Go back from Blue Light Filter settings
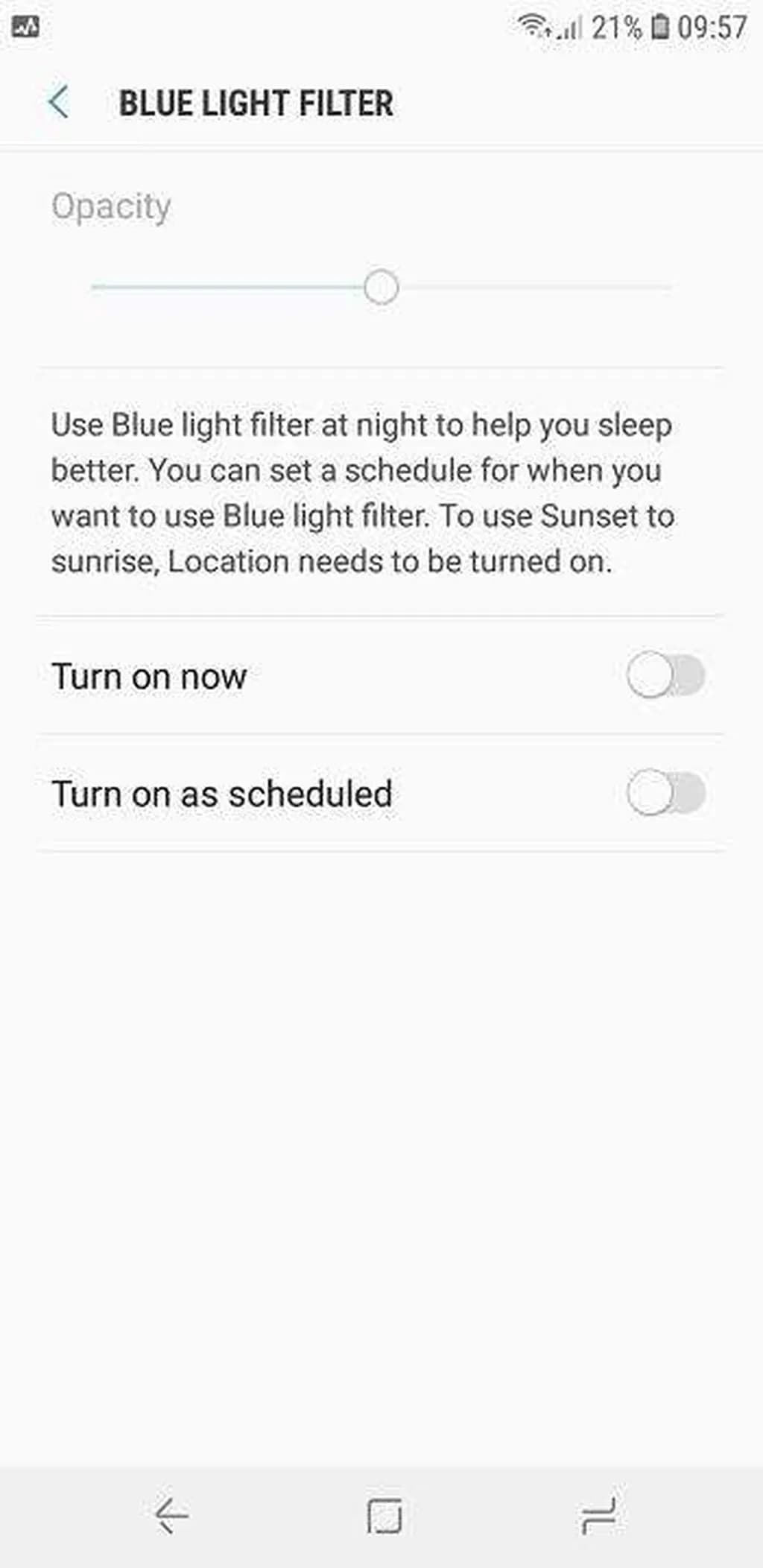 tap(58, 102)
